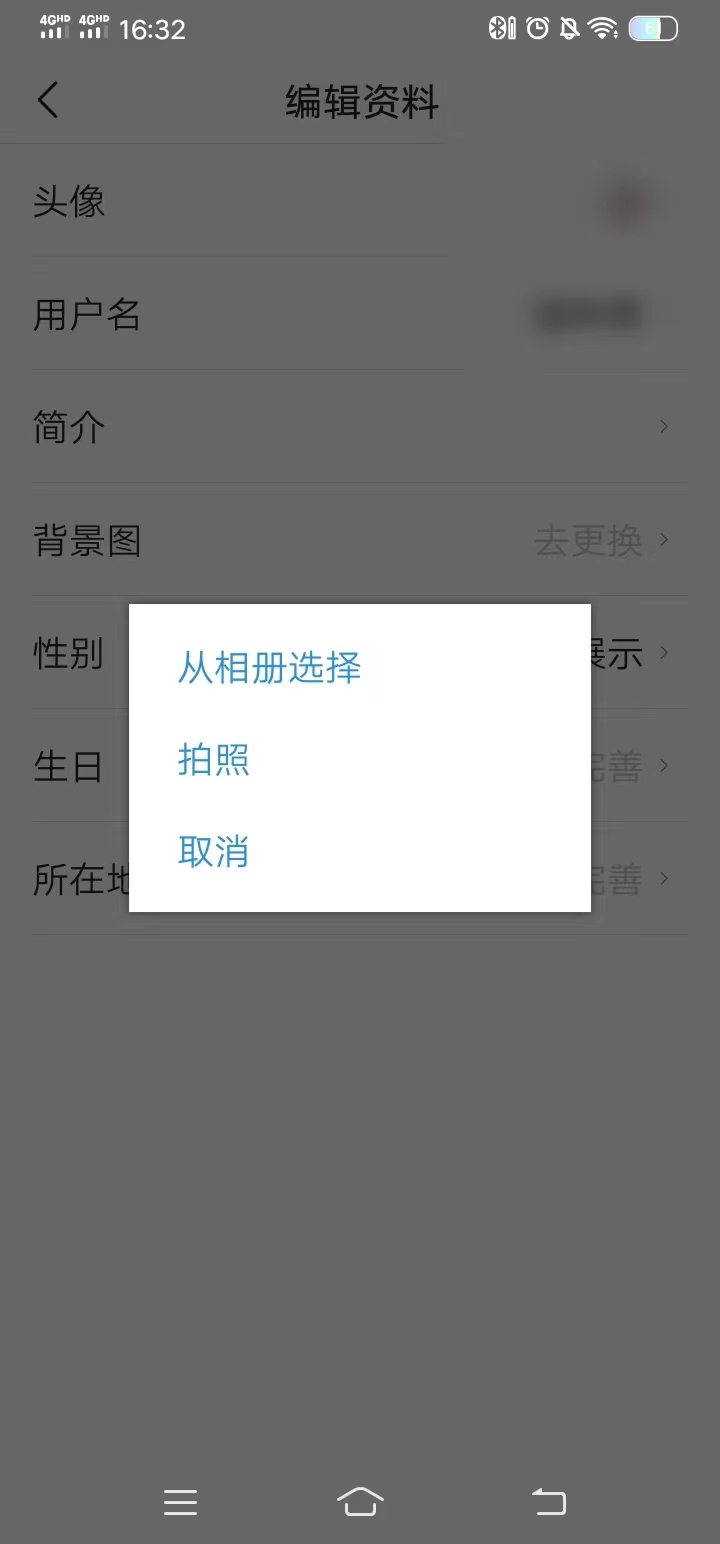This screenshot has height=1544, width=720.
Task: Select 拍照 to take a photo
Action: click(x=213, y=760)
